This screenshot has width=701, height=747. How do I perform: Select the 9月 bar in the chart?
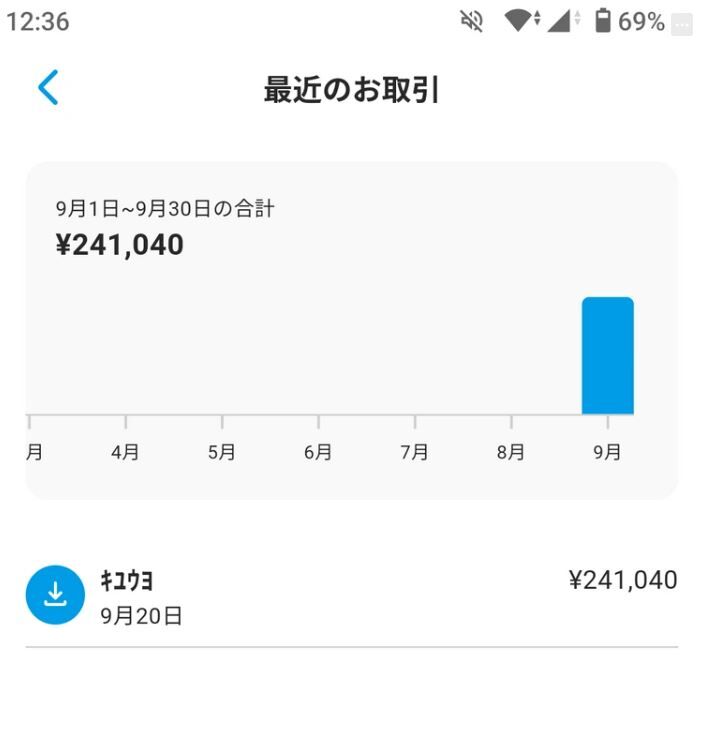point(607,356)
